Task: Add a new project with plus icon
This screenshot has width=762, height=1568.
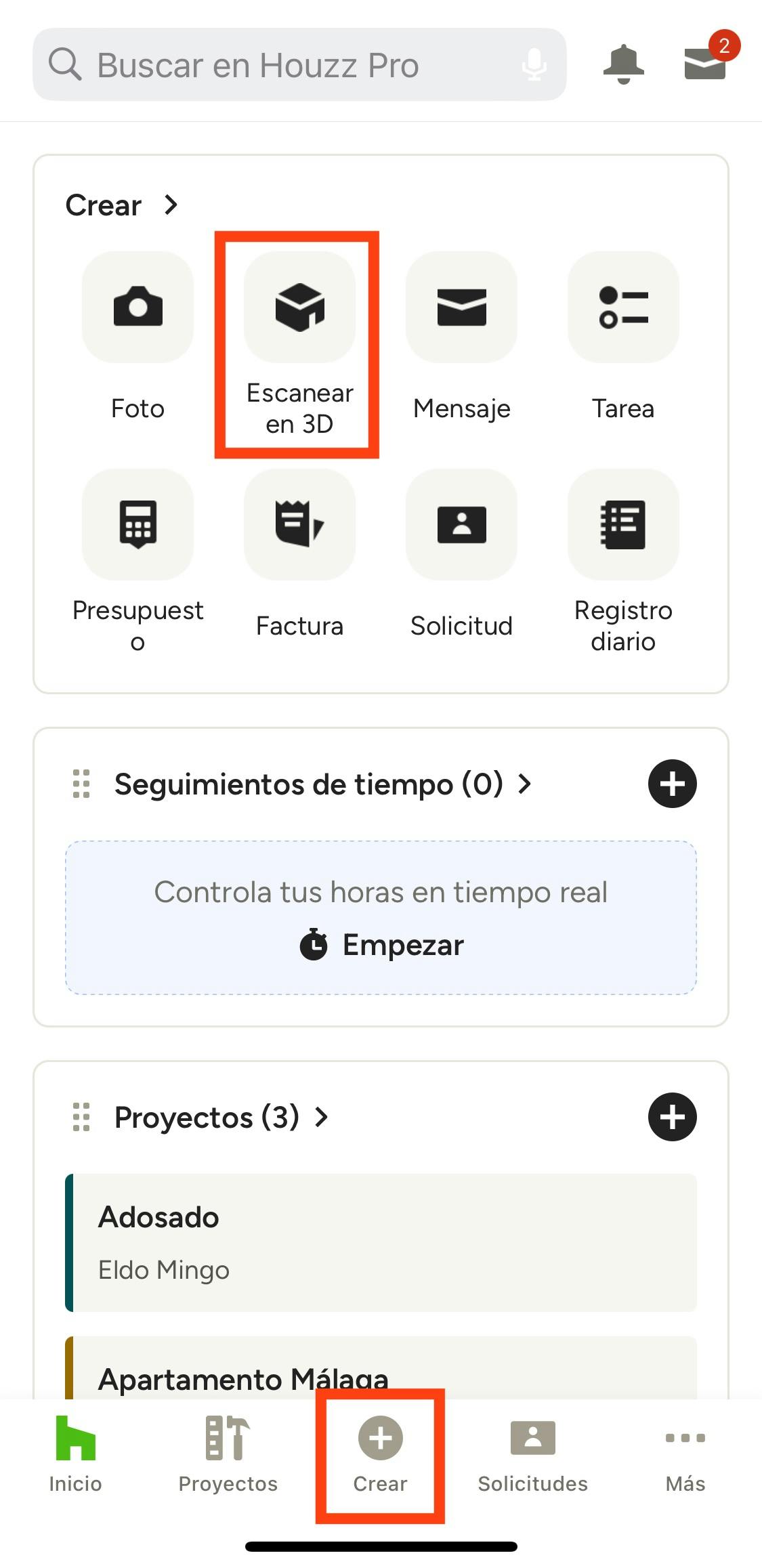Action: pyautogui.click(x=672, y=1117)
